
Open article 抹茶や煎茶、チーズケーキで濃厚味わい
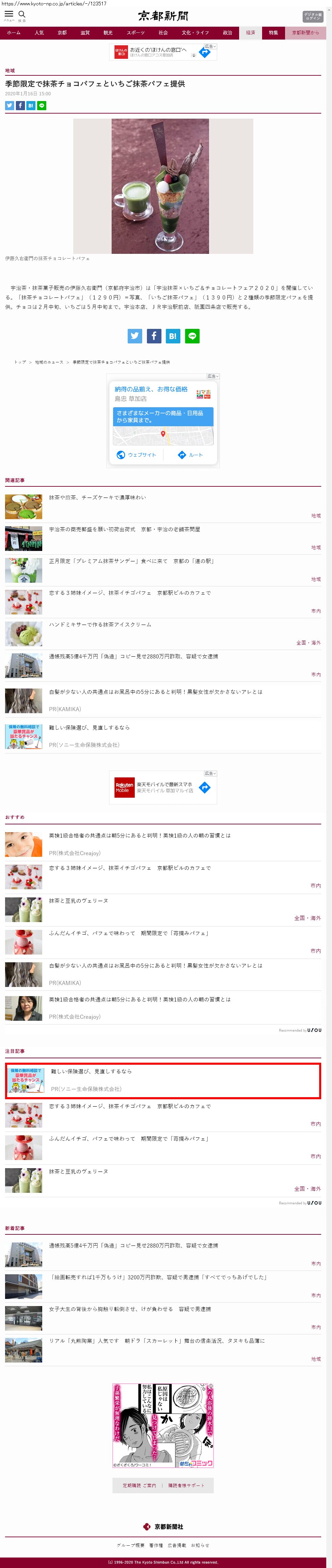pos(97,497)
